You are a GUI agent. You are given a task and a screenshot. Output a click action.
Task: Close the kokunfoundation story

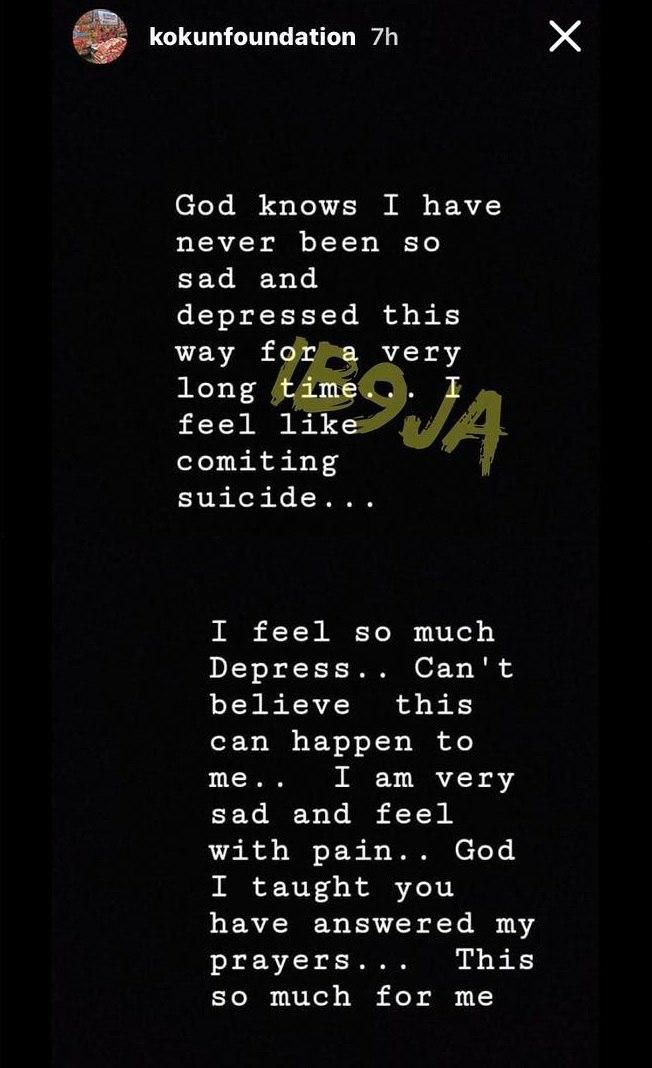click(x=565, y=37)
